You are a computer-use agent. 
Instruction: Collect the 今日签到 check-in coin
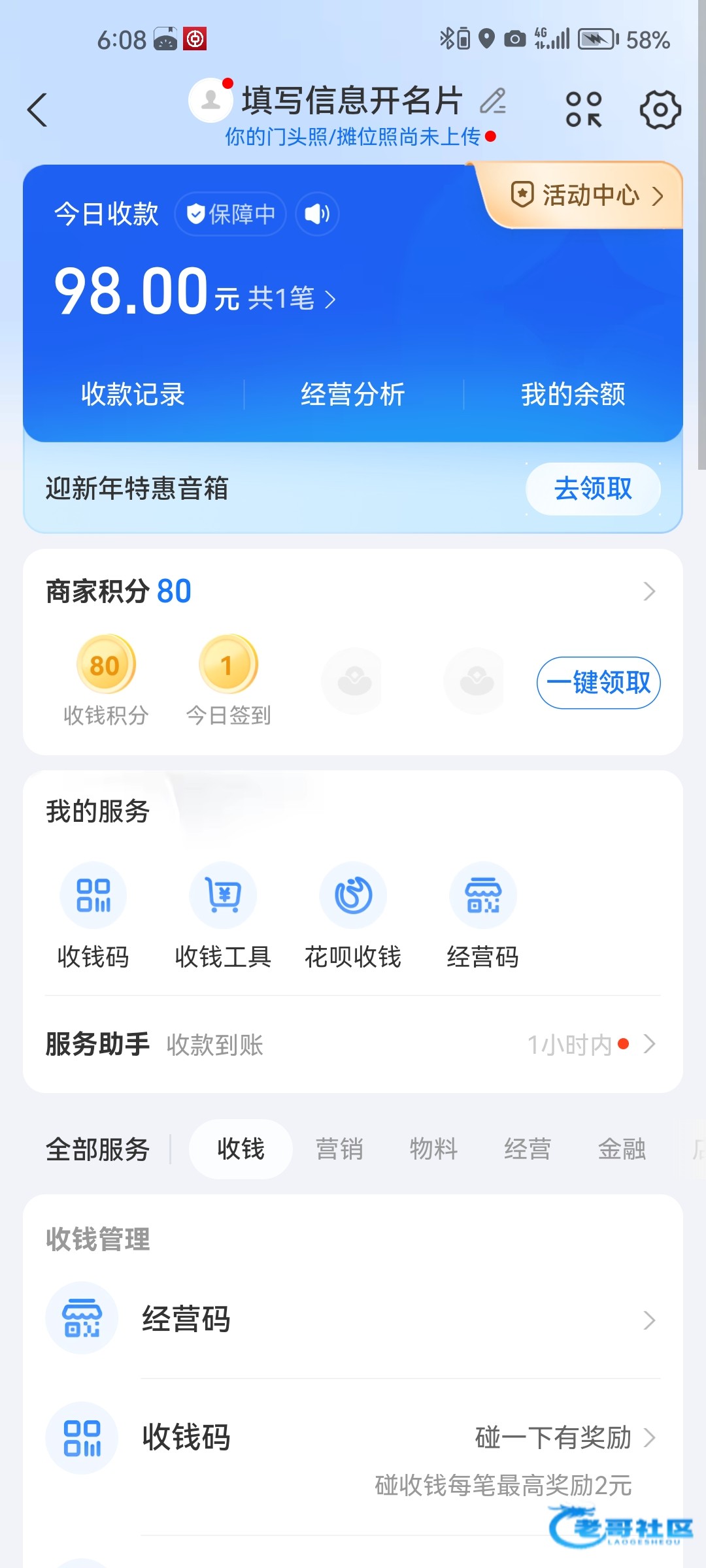coord(228,664)
